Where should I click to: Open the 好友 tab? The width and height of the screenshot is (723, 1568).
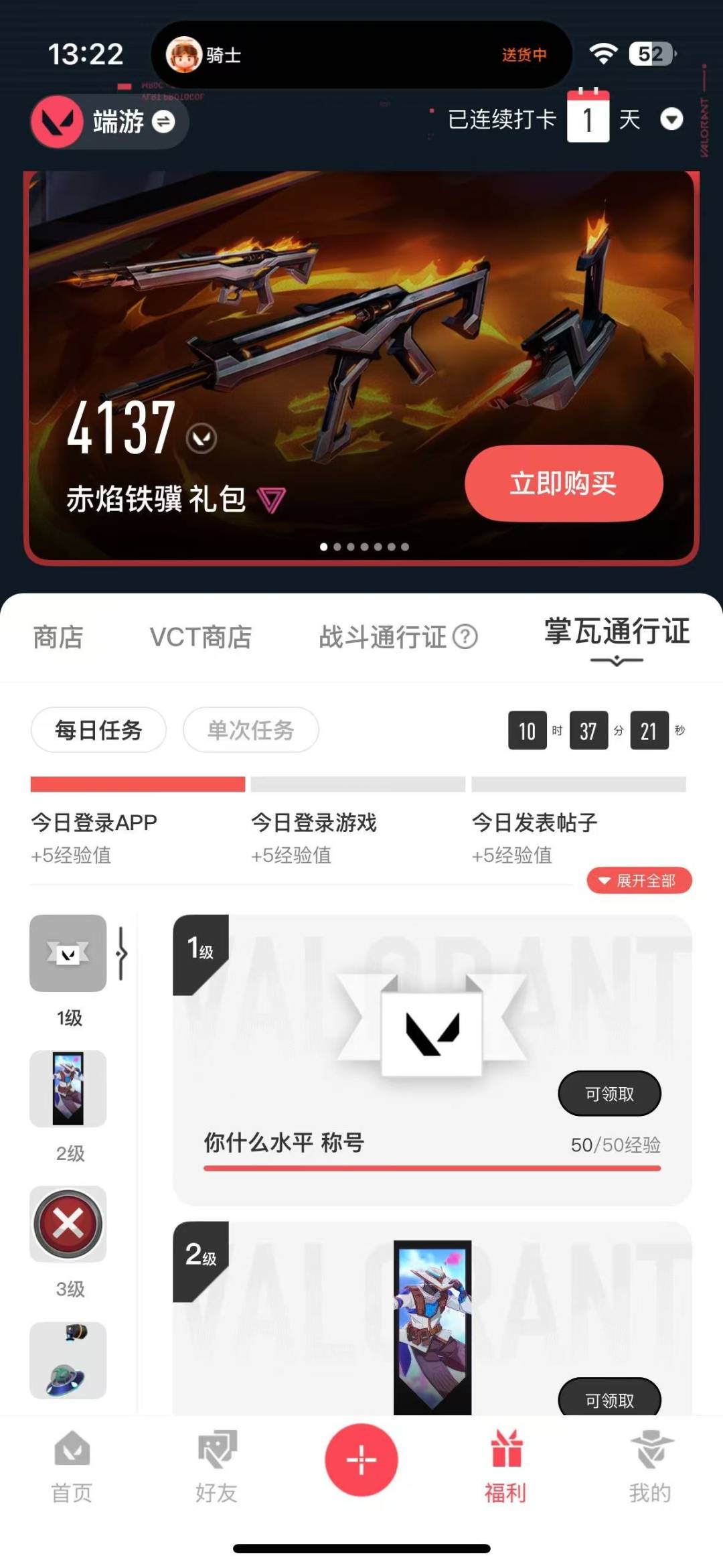point(216,1467)
